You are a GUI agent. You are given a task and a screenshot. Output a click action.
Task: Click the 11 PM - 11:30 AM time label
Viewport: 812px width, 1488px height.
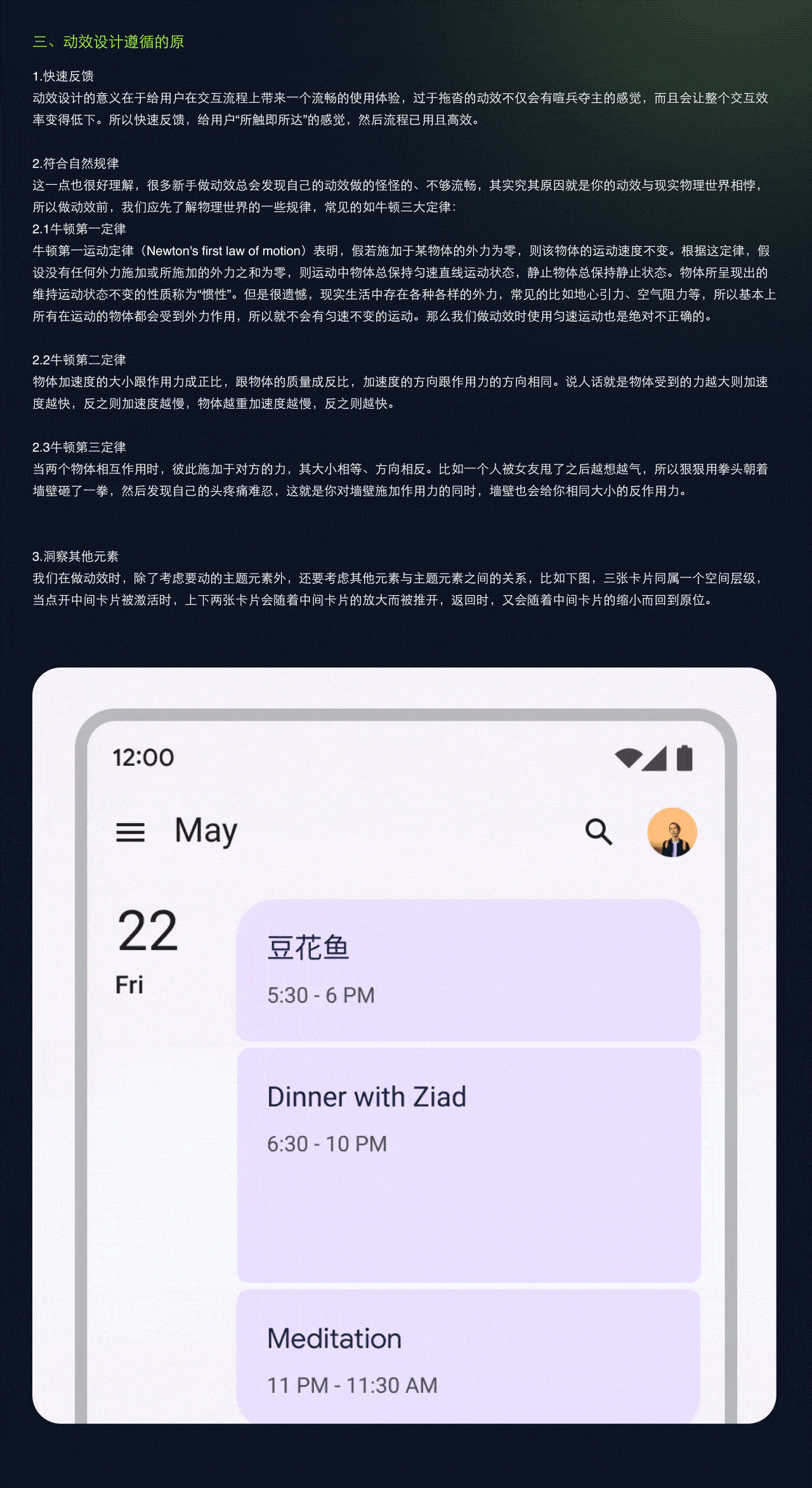click(351, 1385)
